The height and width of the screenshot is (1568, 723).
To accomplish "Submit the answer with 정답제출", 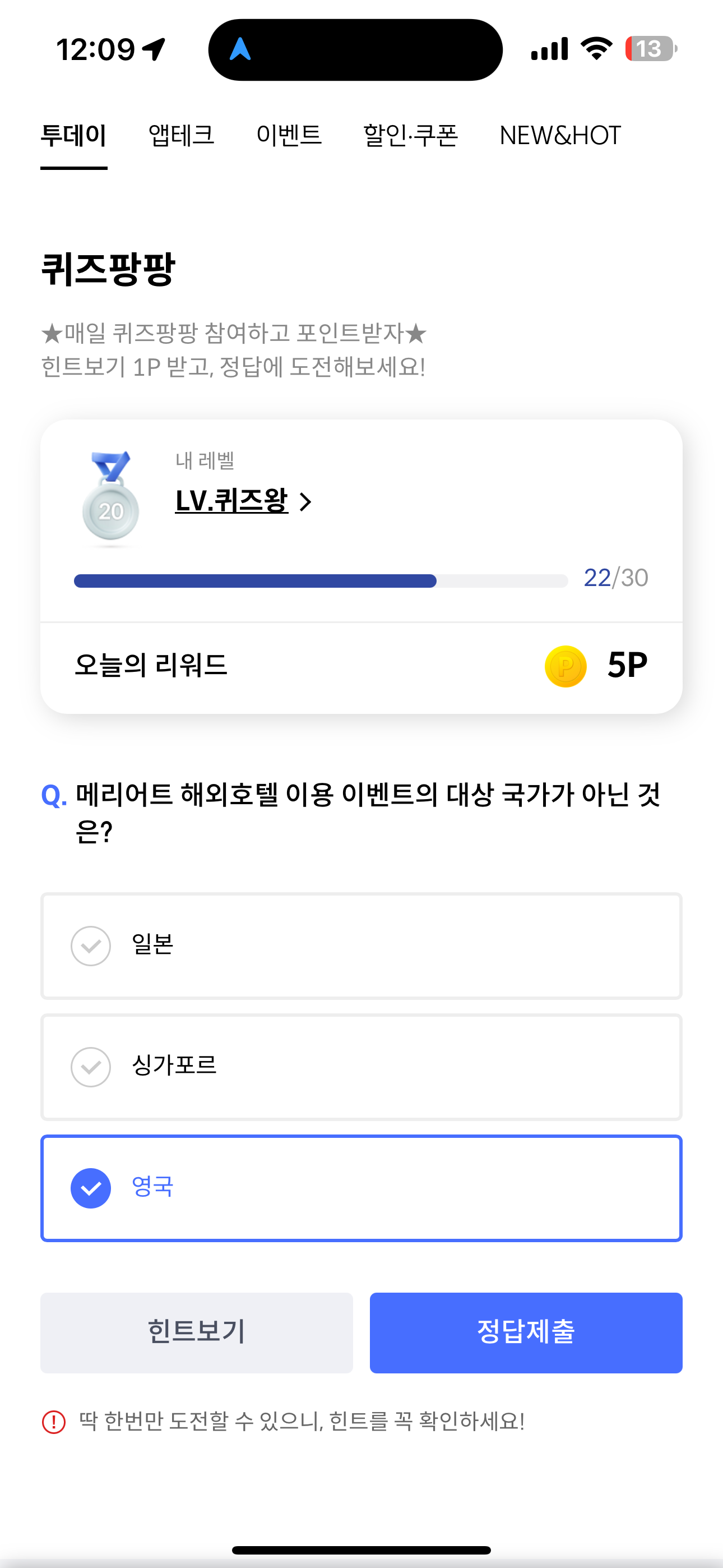I will coord(526,1332).
